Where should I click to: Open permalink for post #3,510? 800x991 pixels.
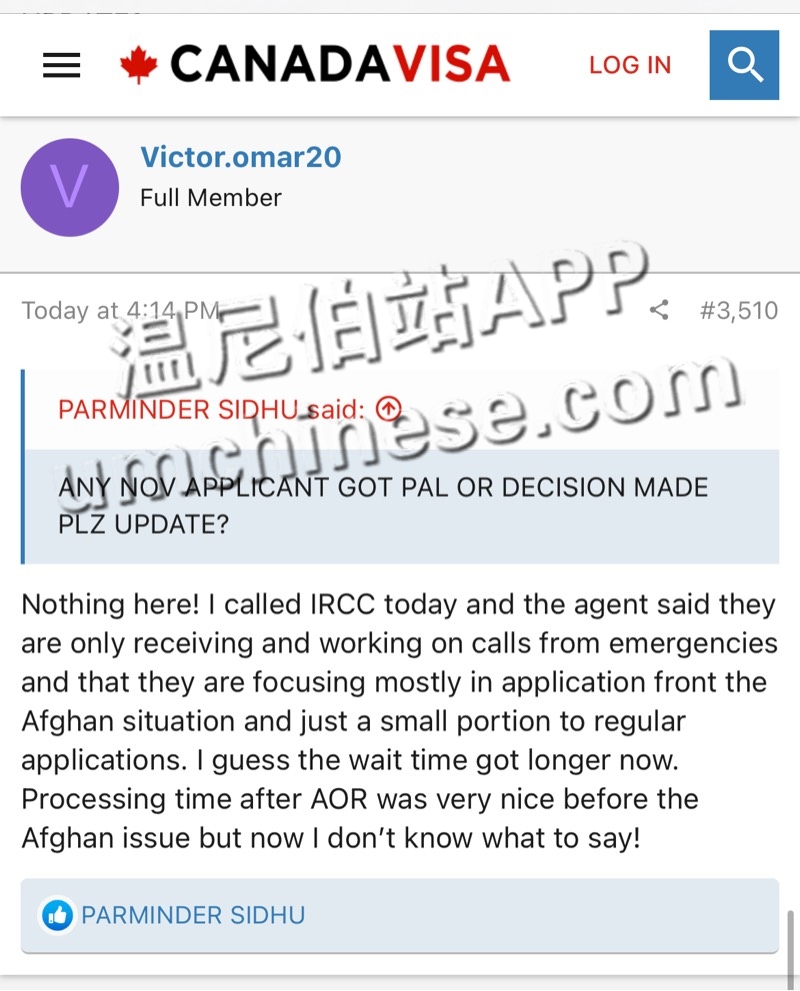pos(738,310)
